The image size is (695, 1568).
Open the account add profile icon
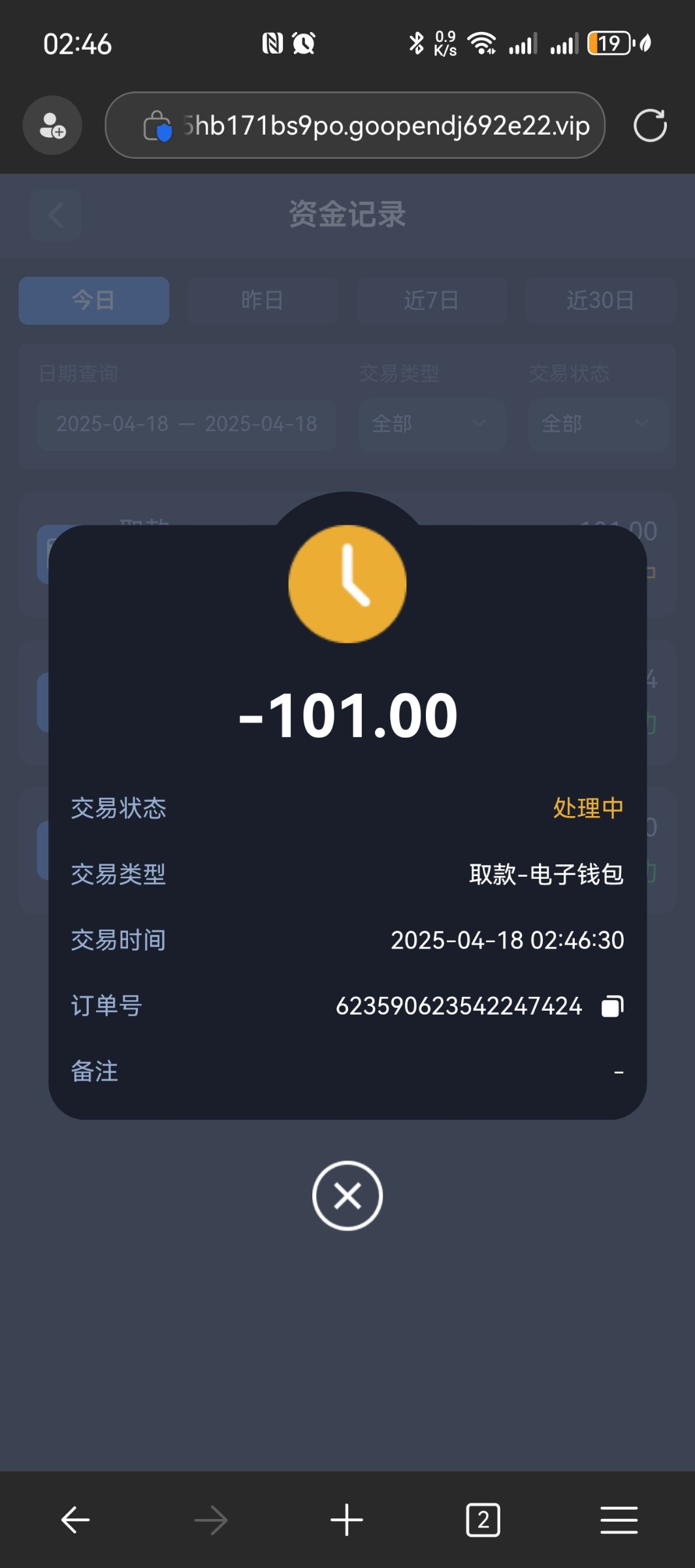click(x=52, y=125)
